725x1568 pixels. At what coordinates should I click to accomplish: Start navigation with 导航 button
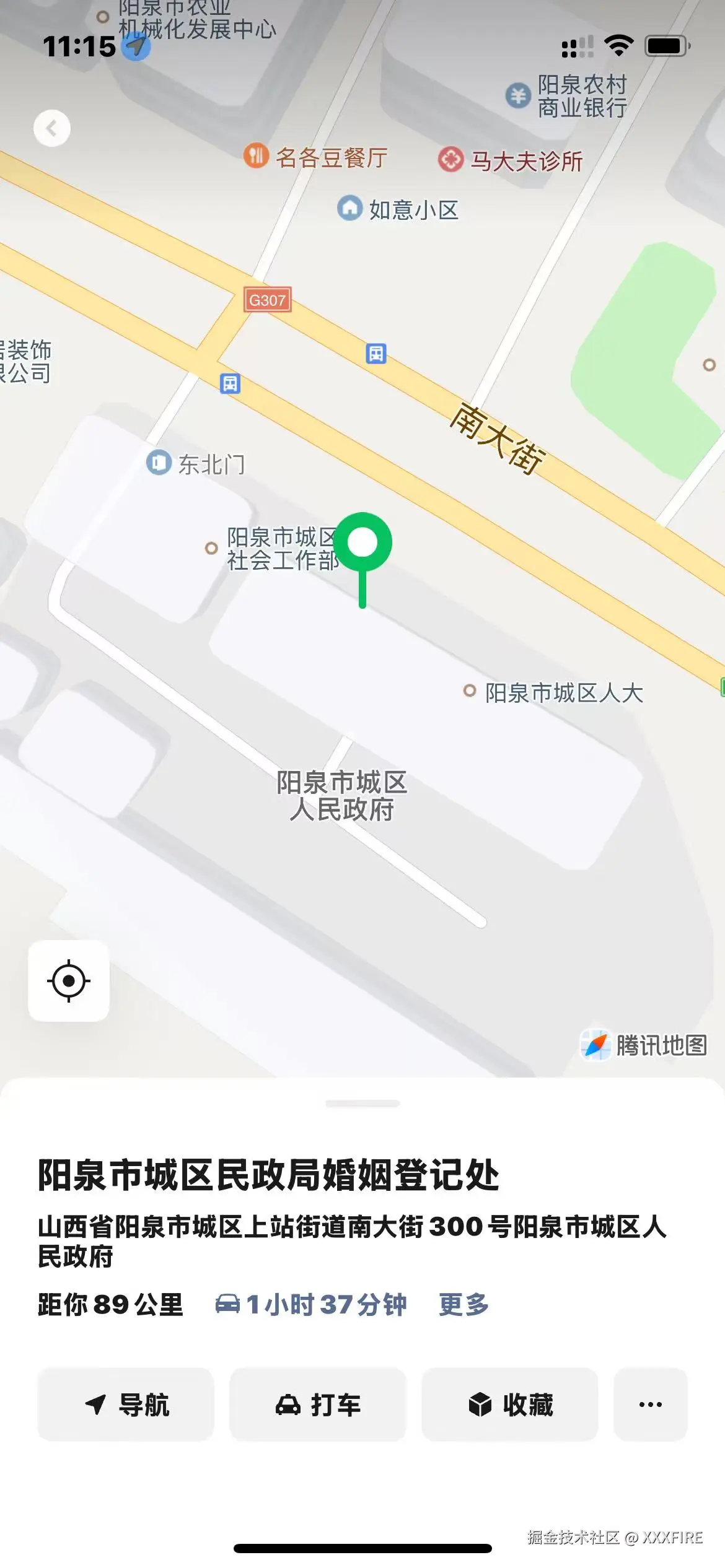pyautogui.click(x=126, y=1405)
